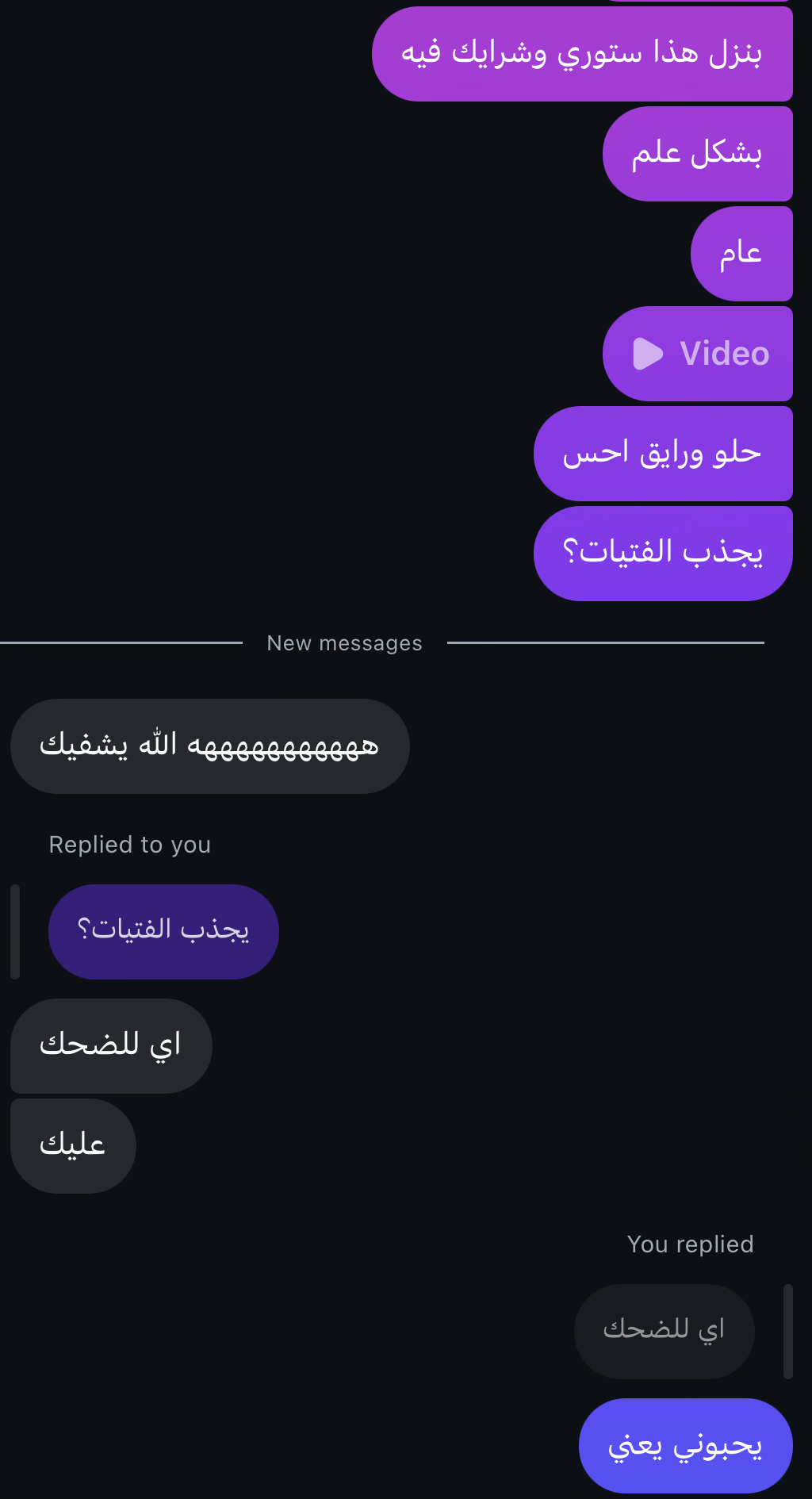This screenshot has width=812, height=1499.
Task: Open quoted message under "Replied to you"
Action: click(163, 931)
